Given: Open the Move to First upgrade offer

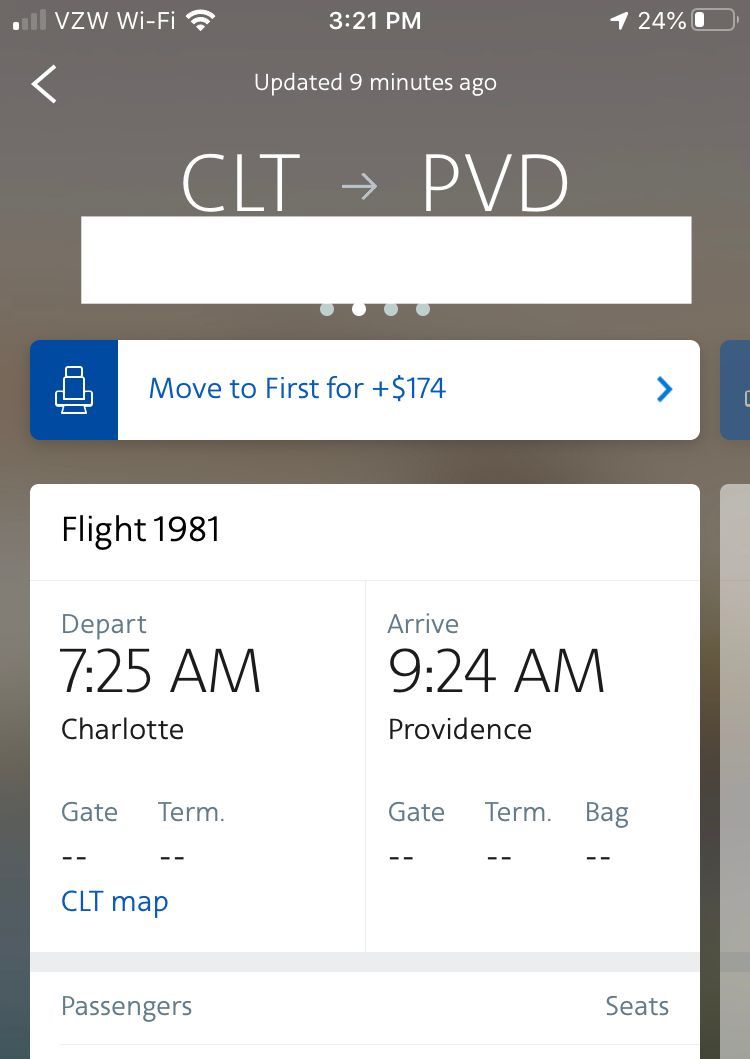Looking at the screenshot, I should pos(365,390).
